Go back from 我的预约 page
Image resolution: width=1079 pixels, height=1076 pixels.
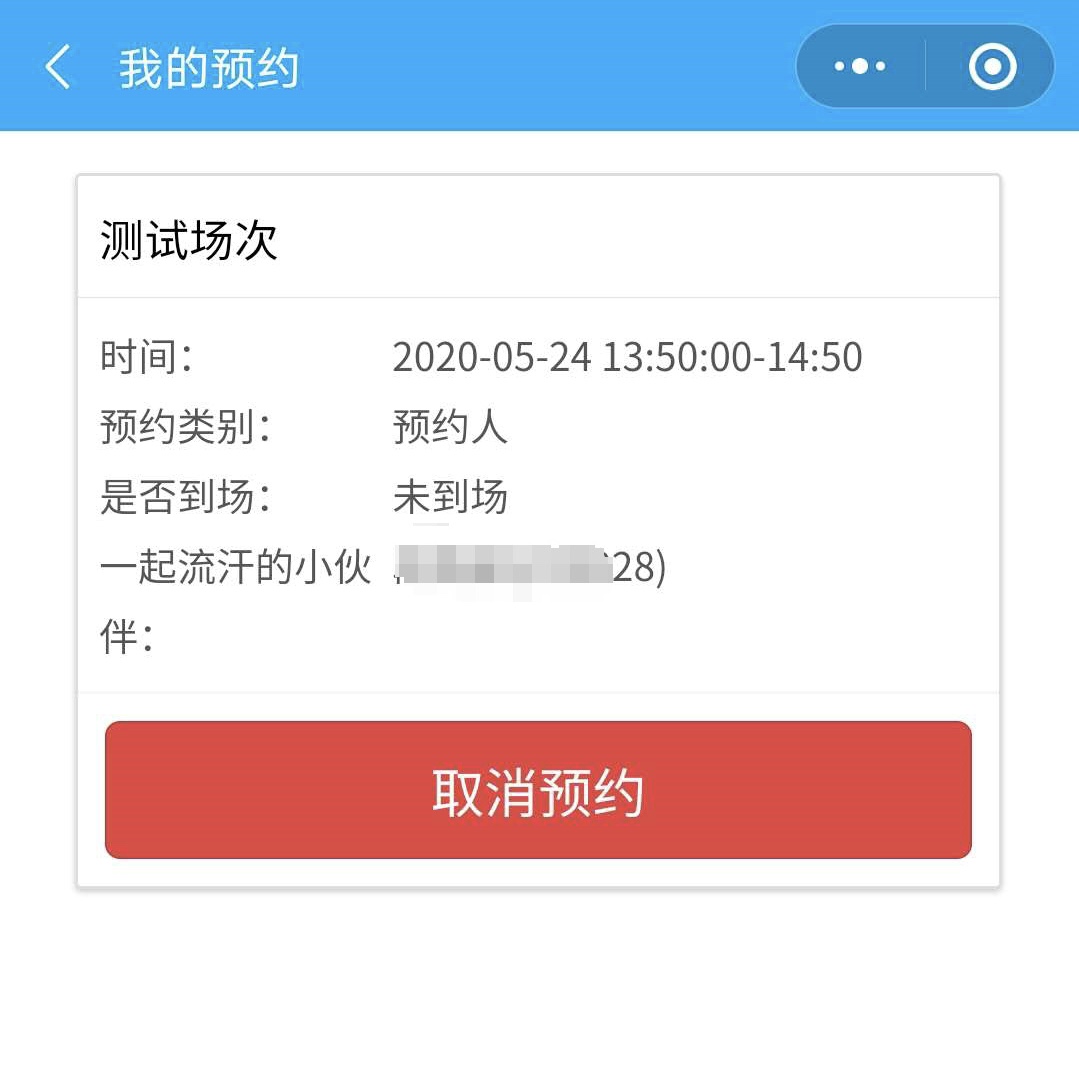click(x=58, y=68)
